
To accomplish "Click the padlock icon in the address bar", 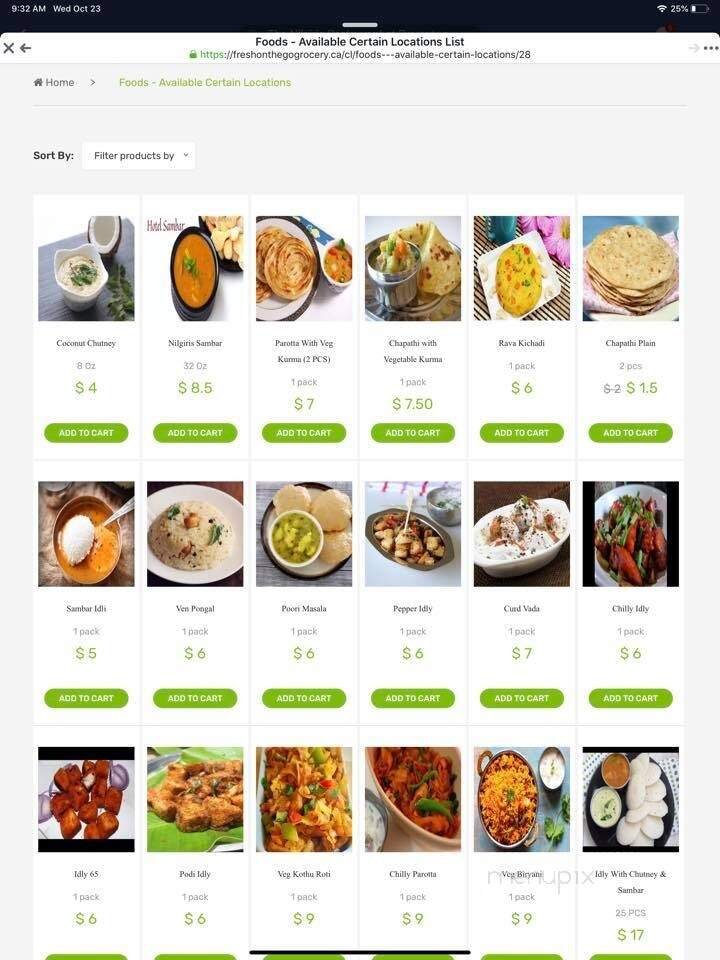I will [196, 56].
